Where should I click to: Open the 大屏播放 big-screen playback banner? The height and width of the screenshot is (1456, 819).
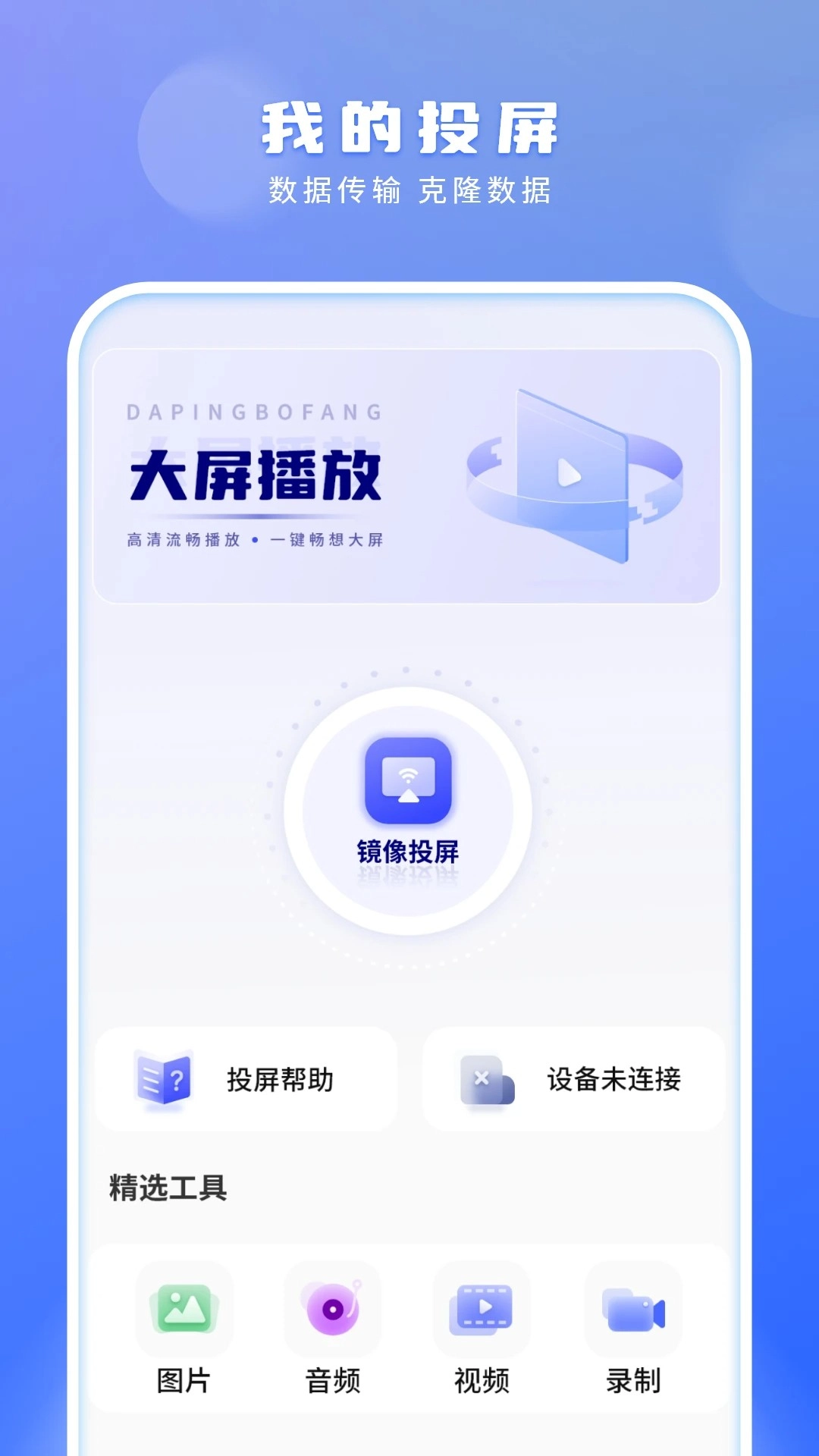pos(409,474)
